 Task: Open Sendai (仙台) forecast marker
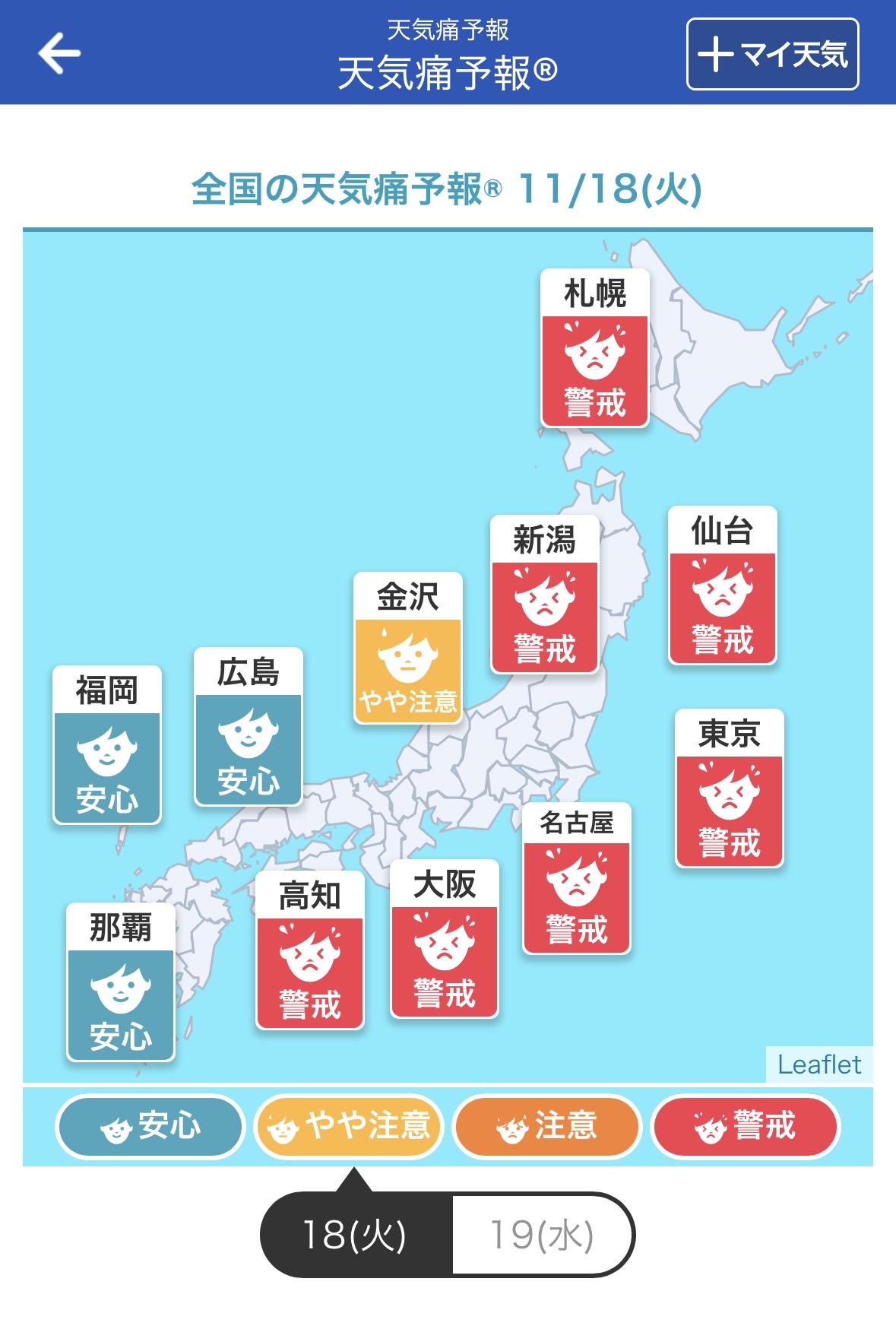[722, 585]
